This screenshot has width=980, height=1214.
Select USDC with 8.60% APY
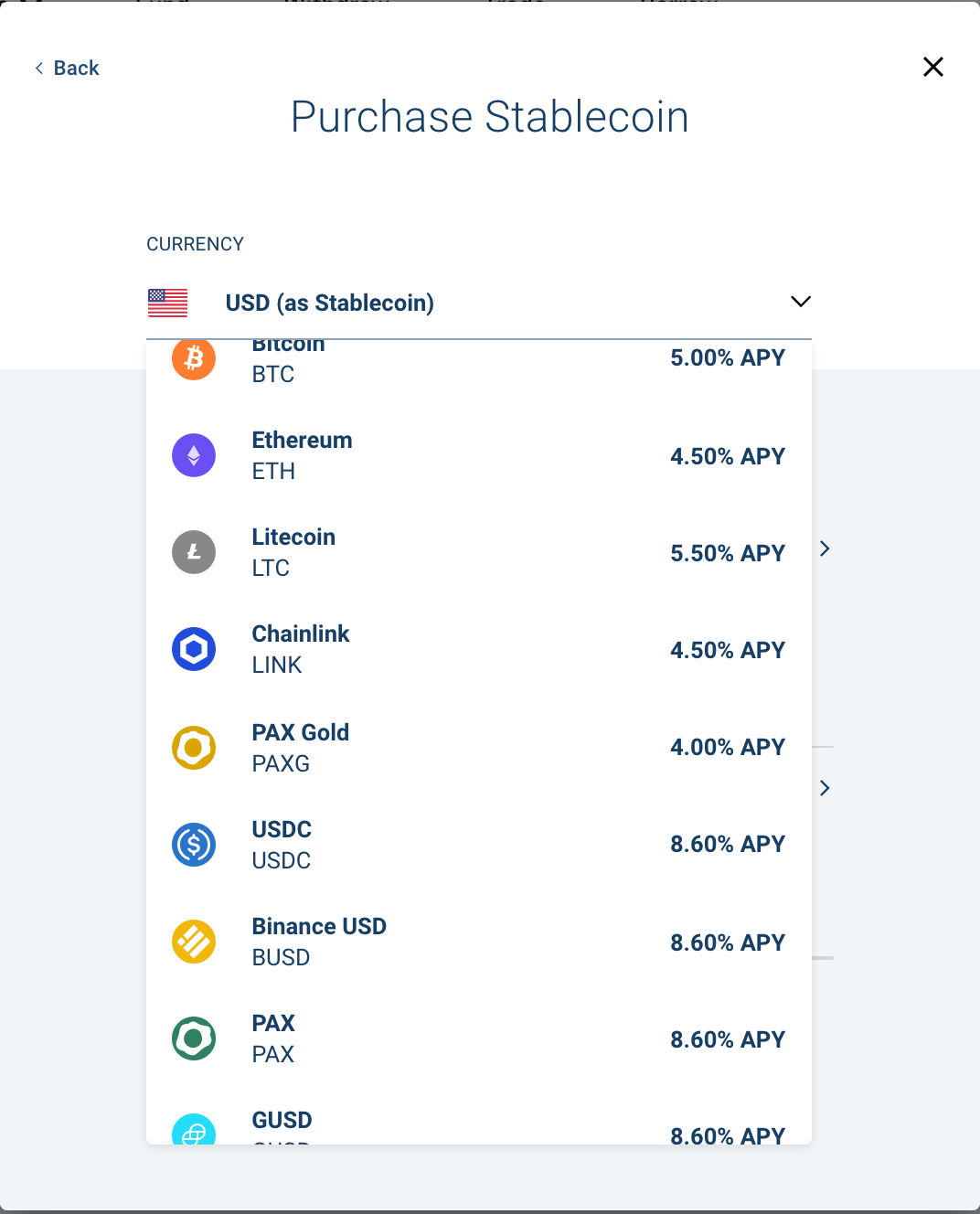[x=475, y=844]
